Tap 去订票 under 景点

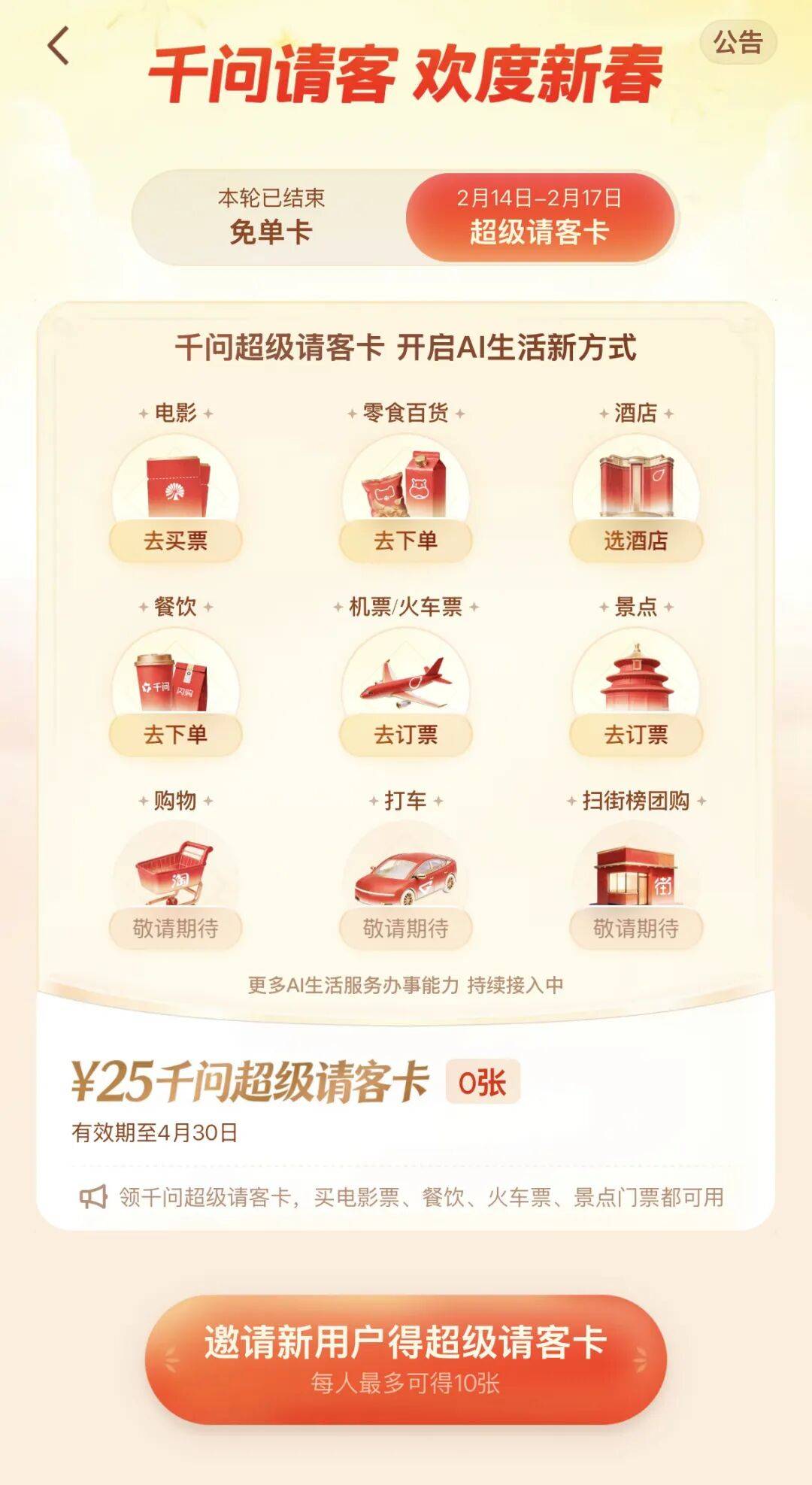pyautogui.click(x=635, y=735)
